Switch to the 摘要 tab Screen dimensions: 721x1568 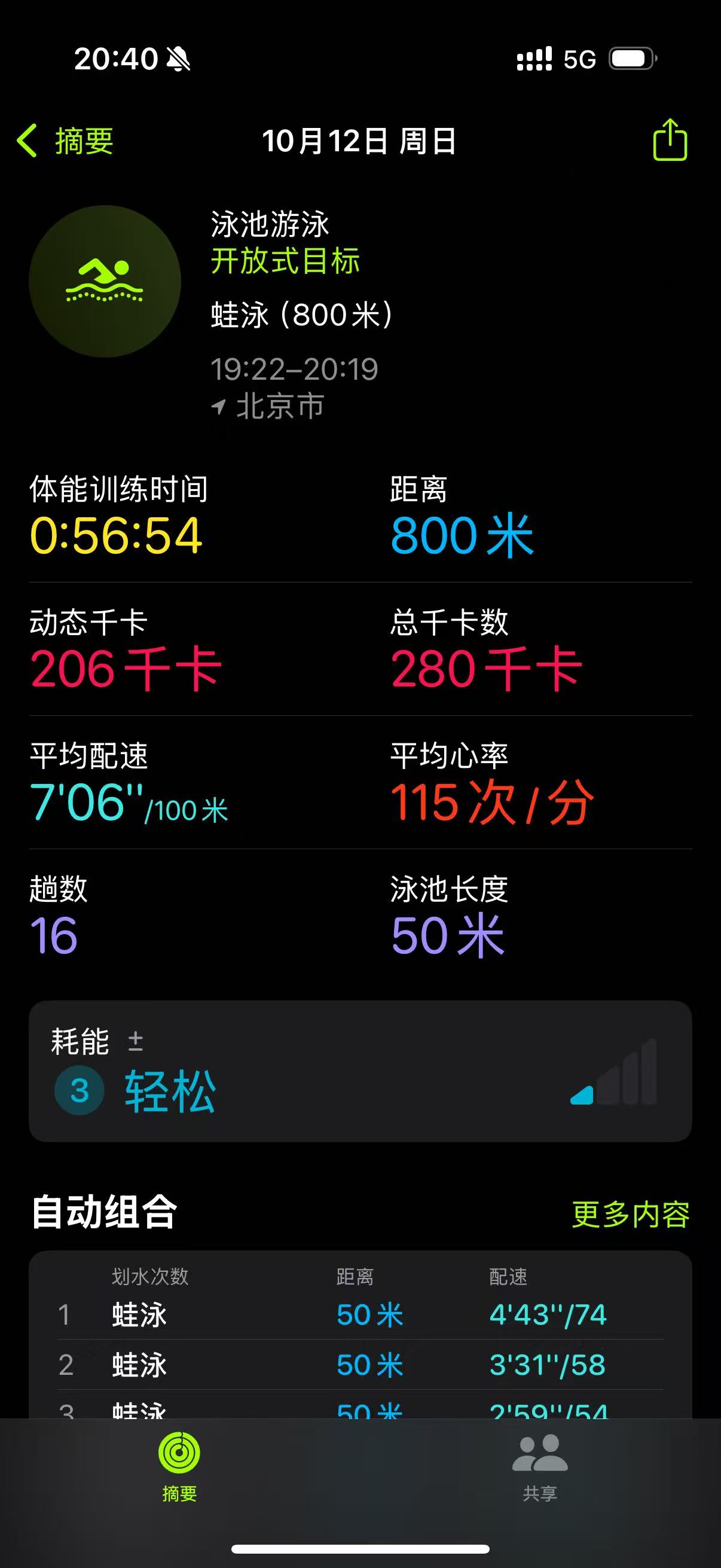(179, 1466)
